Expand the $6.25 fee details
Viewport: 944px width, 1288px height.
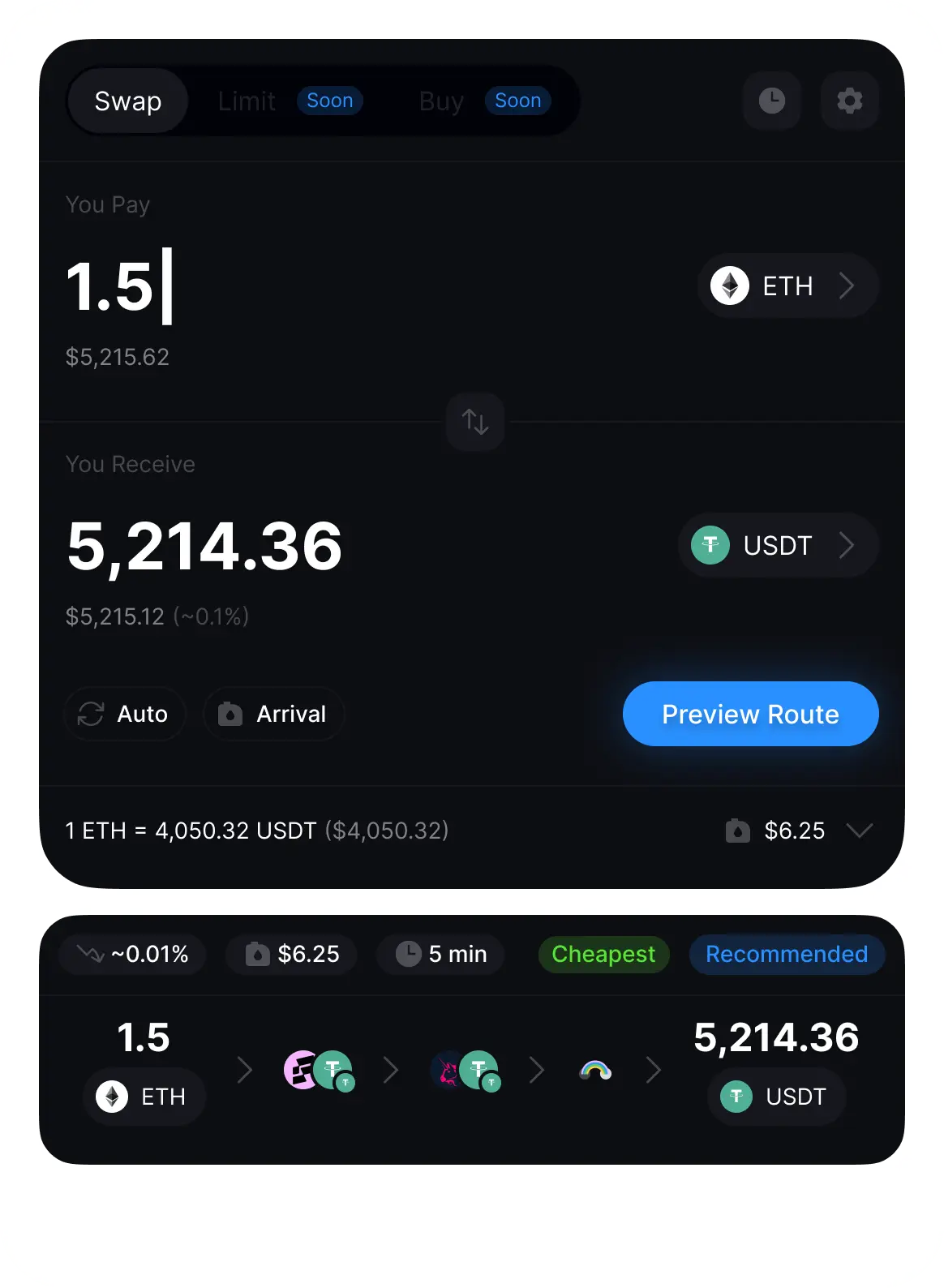[x=858, y=831]
